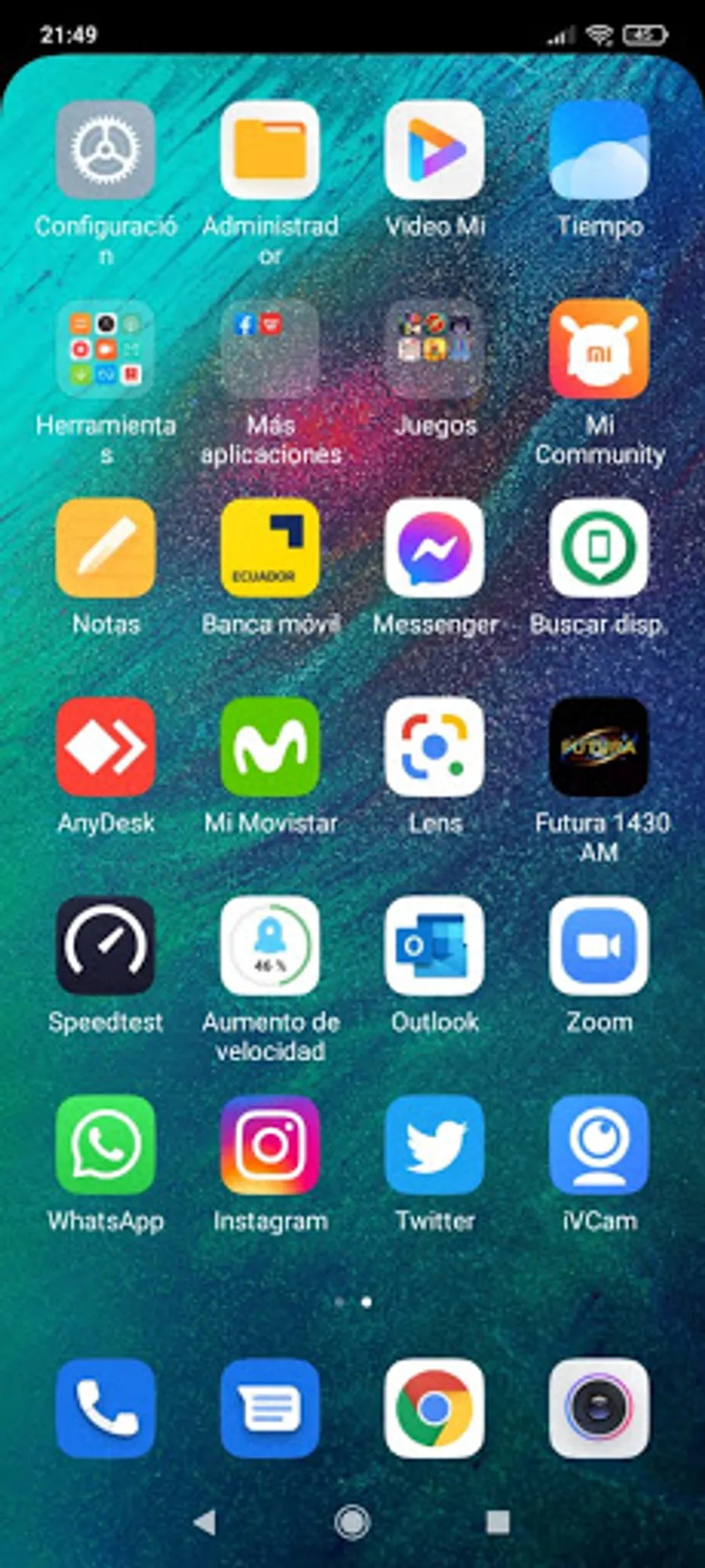Open the Chrome browser in the dock
The width and height of the screenshot is (705, 1568).
coord(435,1408)
